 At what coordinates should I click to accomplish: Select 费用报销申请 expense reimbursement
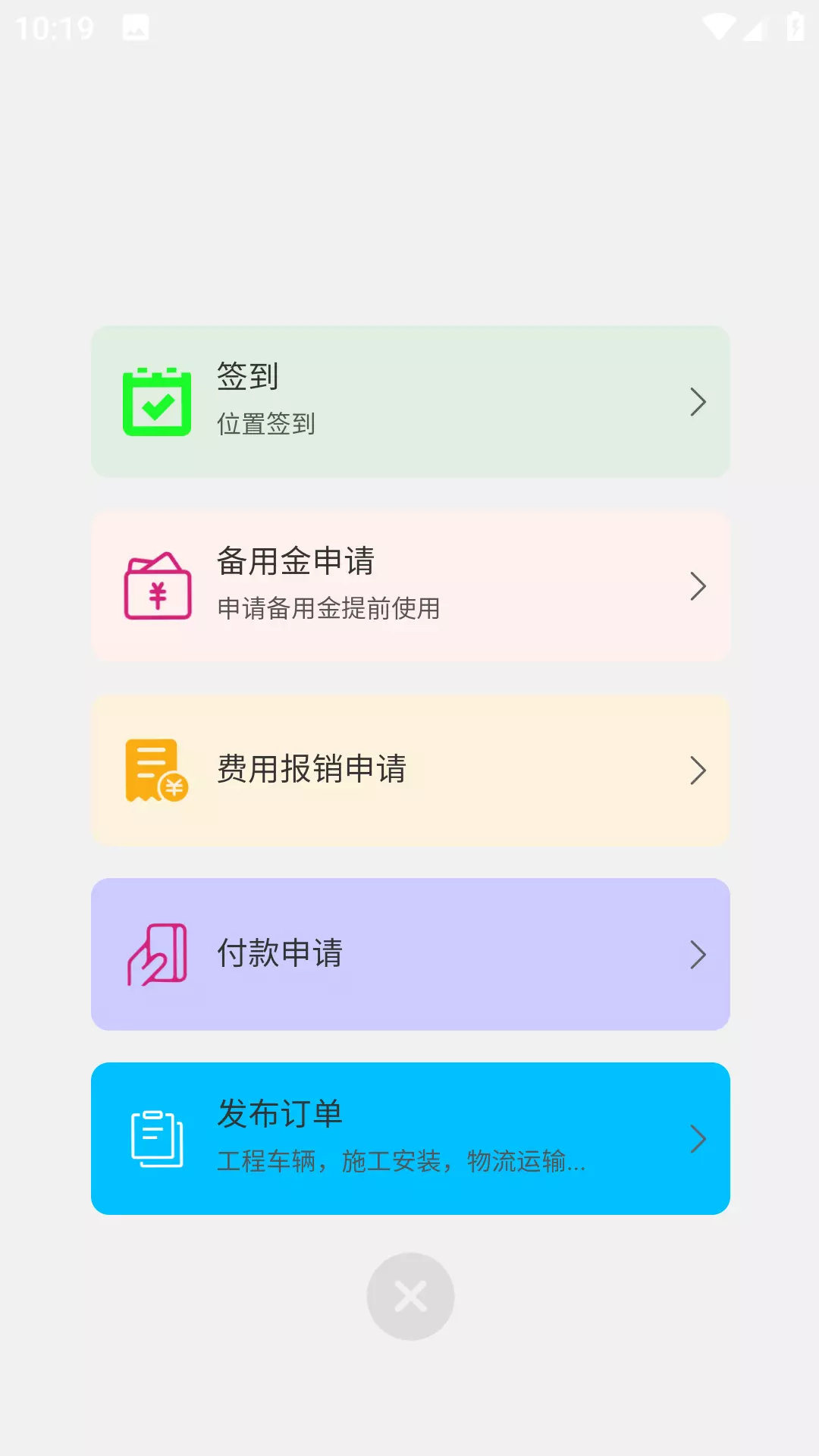pyautogui.click(x=410, y=770)
